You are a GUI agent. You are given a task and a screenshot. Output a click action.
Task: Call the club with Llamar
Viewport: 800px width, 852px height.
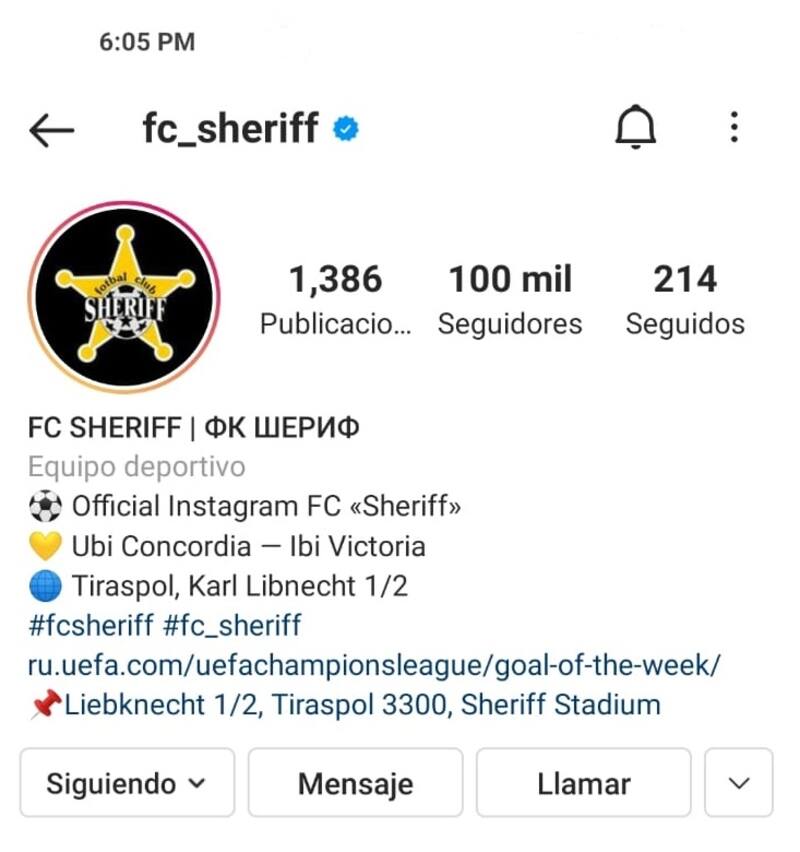click(x=583, y=783)
